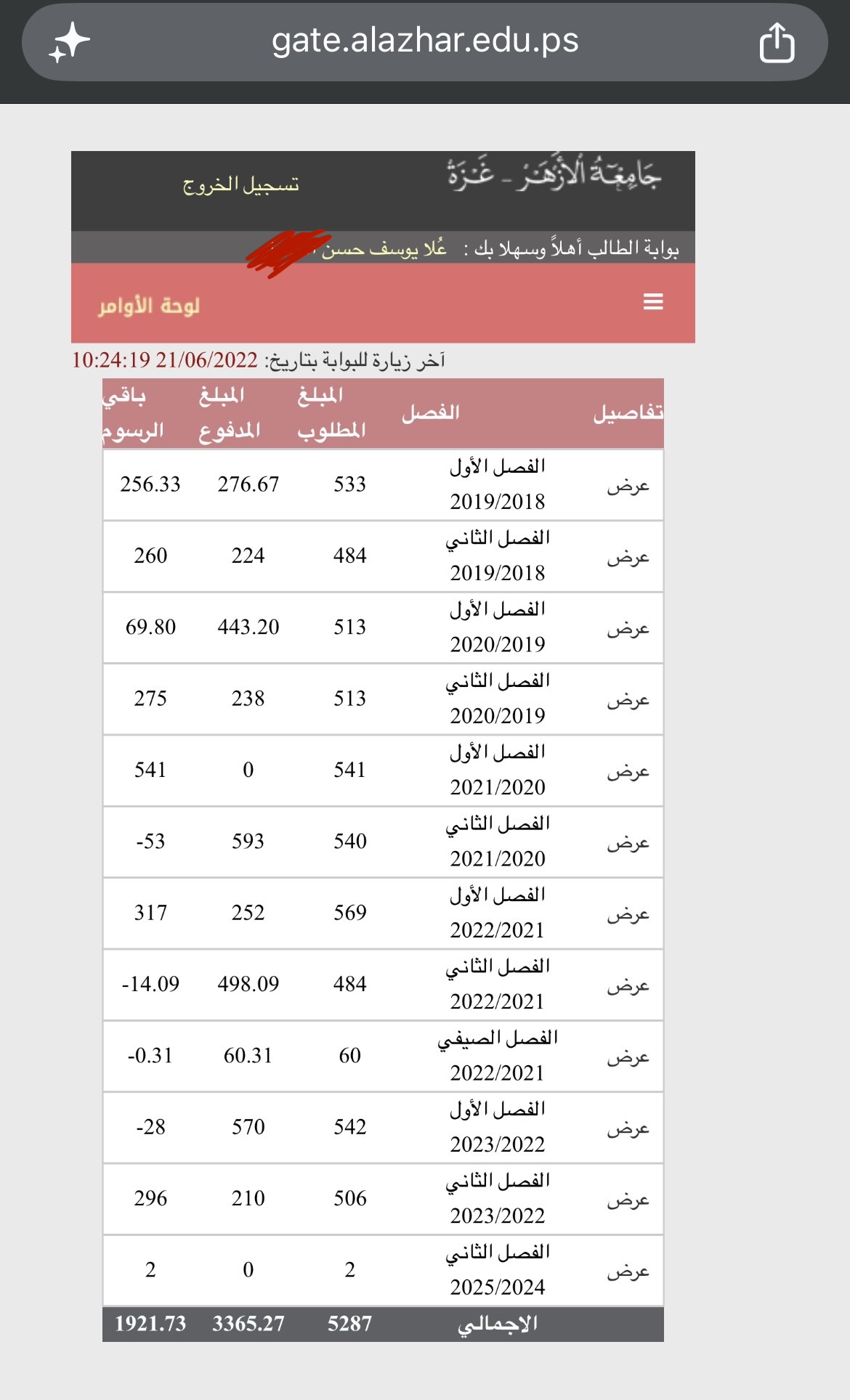Viewport: 850px width, 1400px height.
Task: Tap عرض for الفصل الثاني 2025/2024
Action: coord(628,1271)
